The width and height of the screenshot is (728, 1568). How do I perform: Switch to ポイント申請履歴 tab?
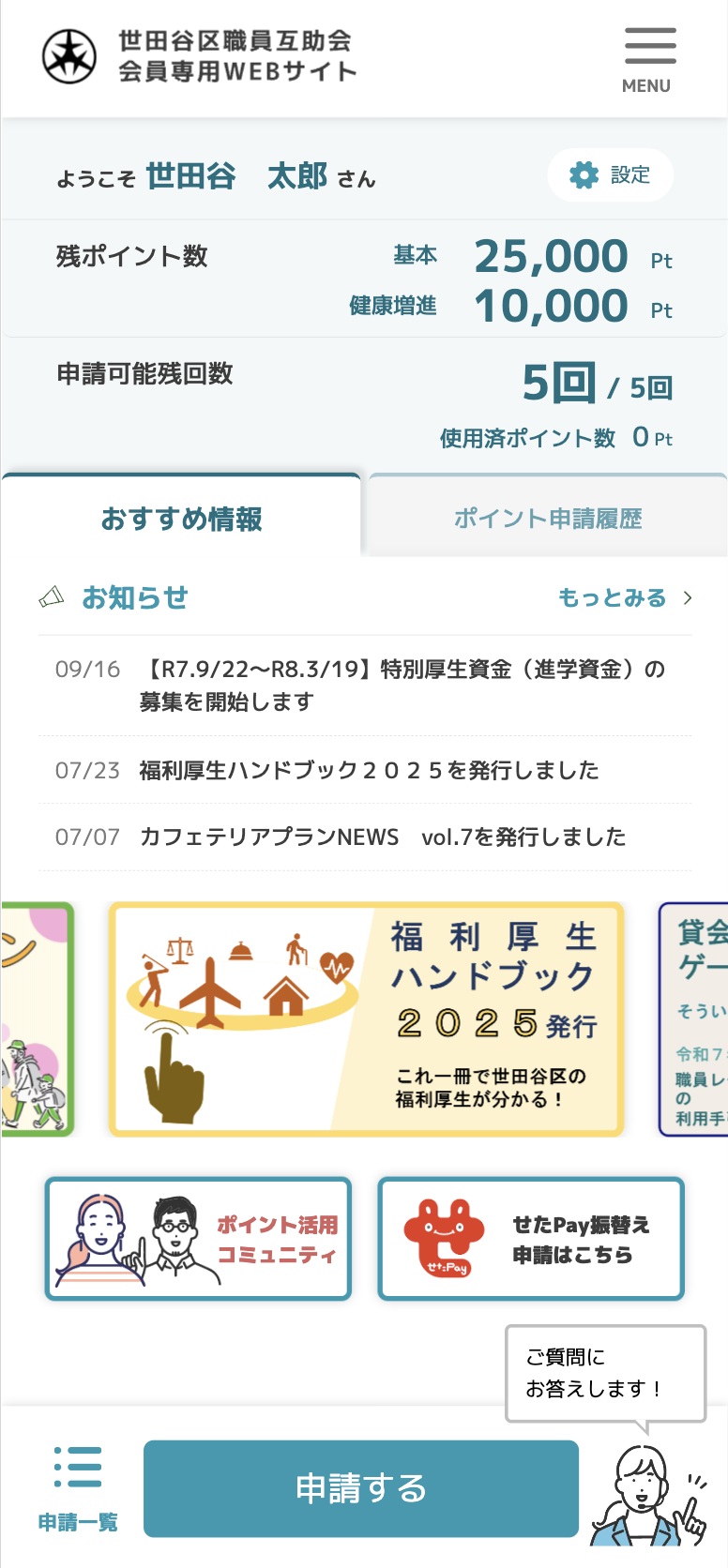pyautogui.click(x=548, y=518)
